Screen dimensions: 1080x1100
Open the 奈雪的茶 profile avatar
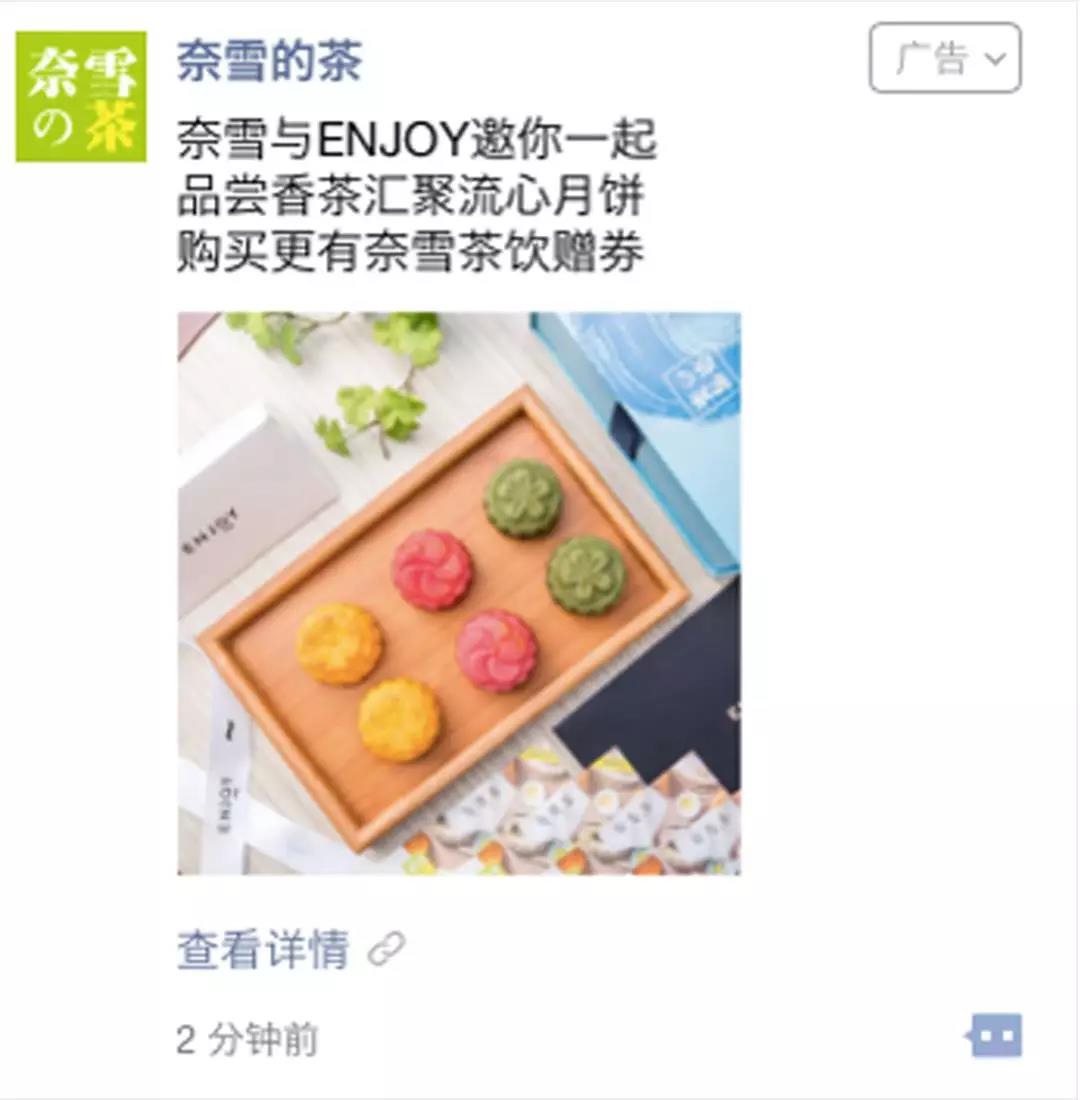point(81,97)
